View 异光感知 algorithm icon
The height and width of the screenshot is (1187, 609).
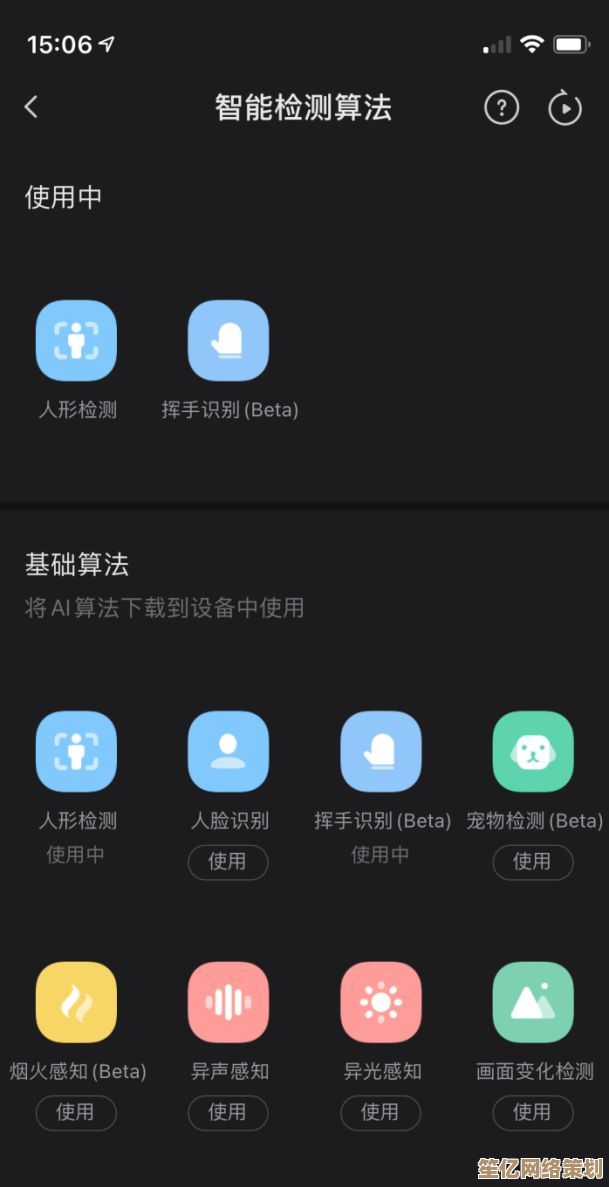(x=380, y=1002)
